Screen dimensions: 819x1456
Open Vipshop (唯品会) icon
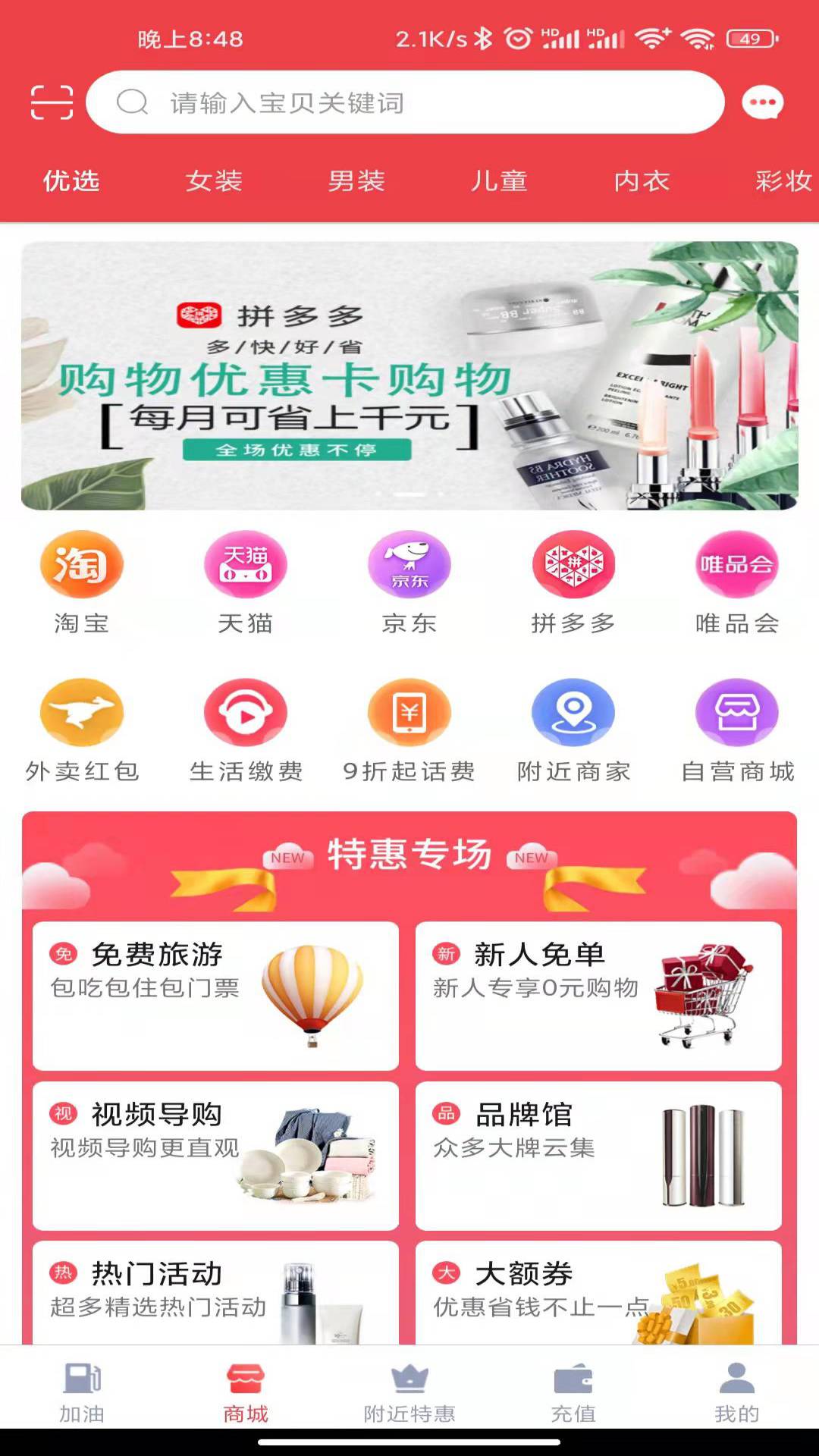click(x=737, y=565)
